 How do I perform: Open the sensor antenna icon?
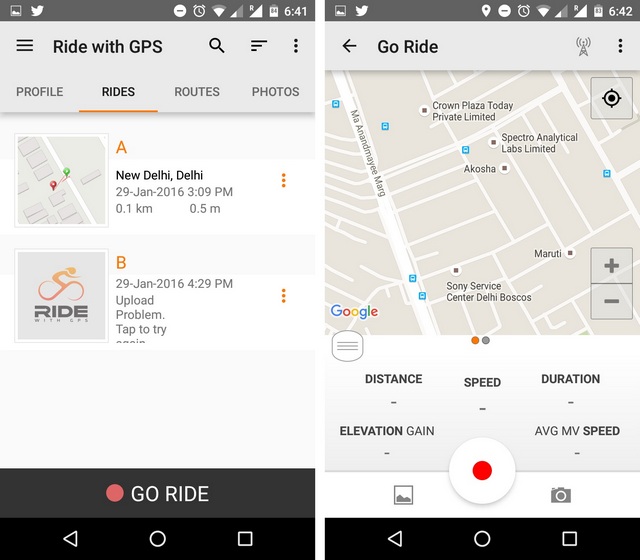point(584,46)
